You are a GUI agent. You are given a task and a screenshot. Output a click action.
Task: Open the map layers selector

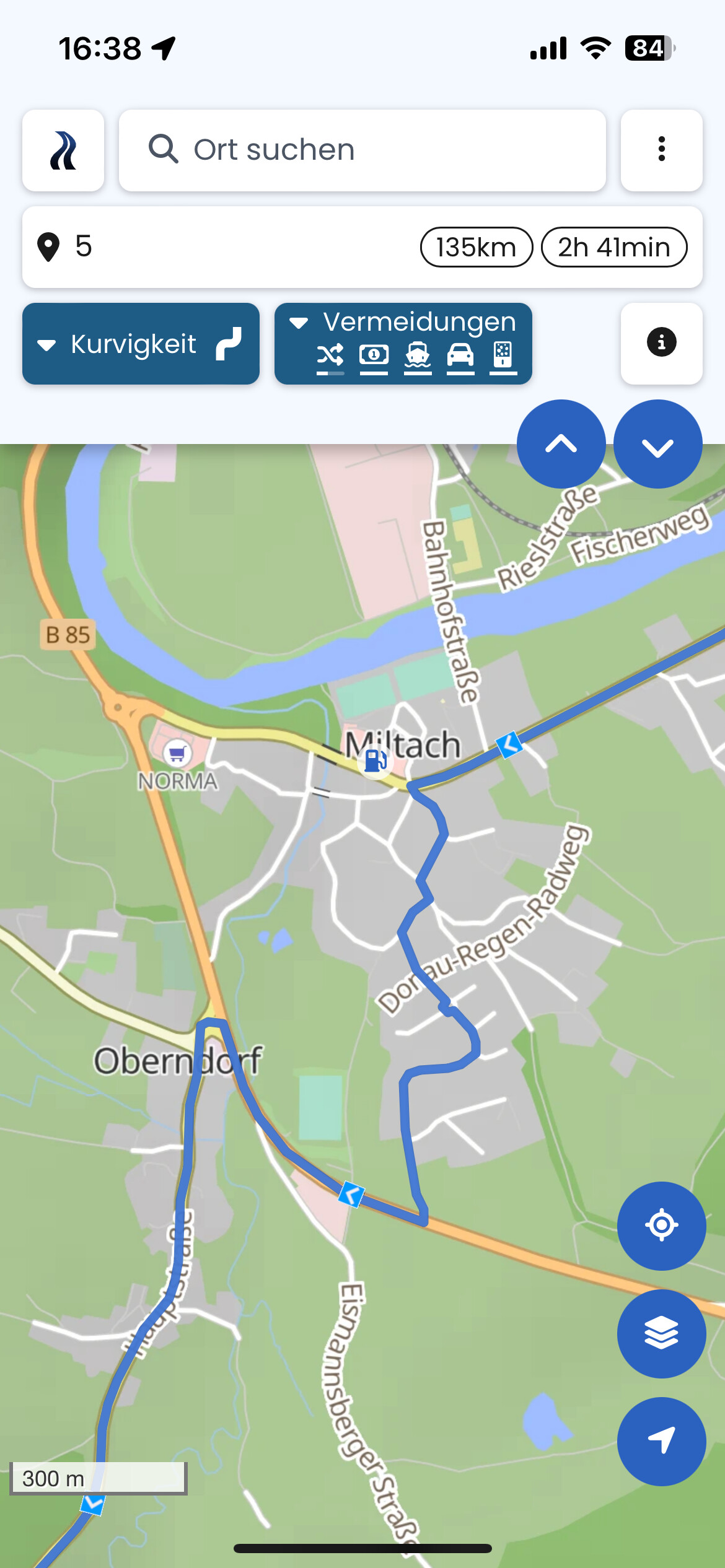point(661,1333)
